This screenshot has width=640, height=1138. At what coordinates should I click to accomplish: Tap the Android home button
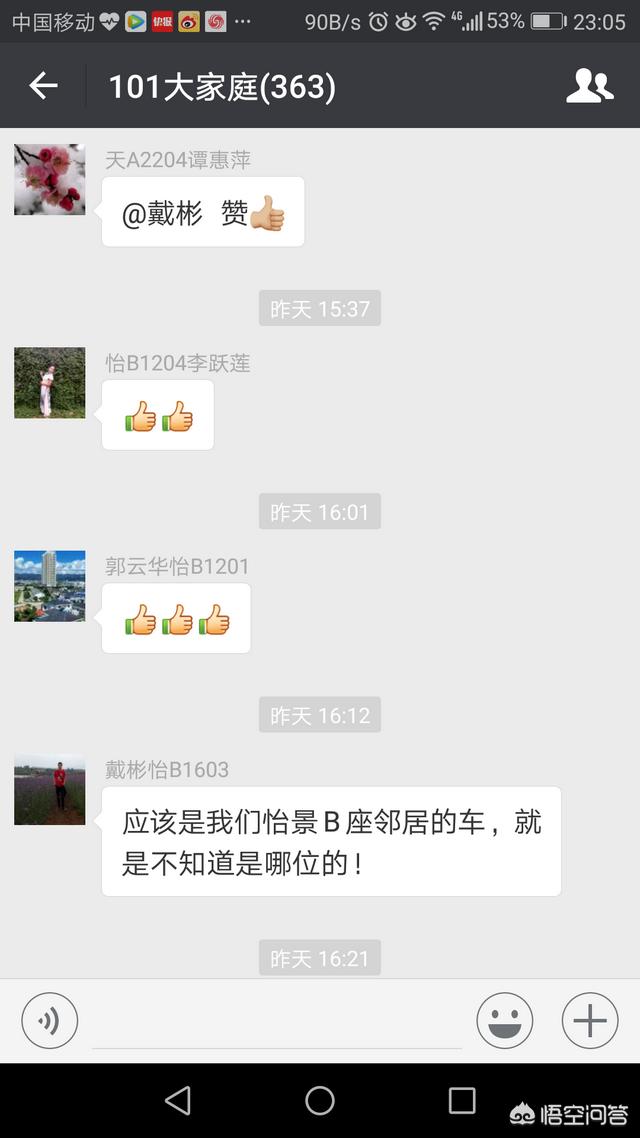click(320, 1100)
